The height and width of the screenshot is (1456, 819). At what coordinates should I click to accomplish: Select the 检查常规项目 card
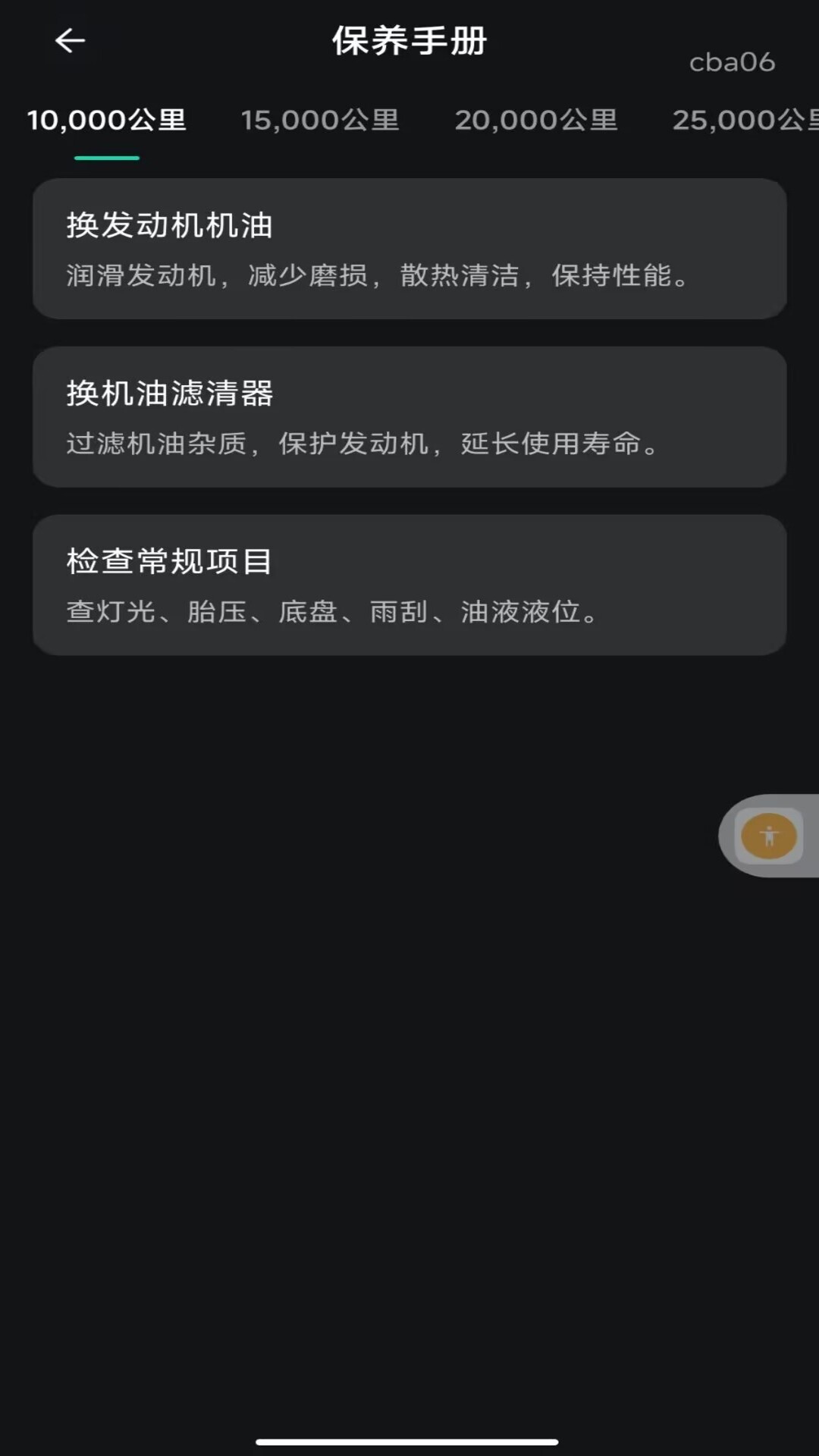click(409, 584)
